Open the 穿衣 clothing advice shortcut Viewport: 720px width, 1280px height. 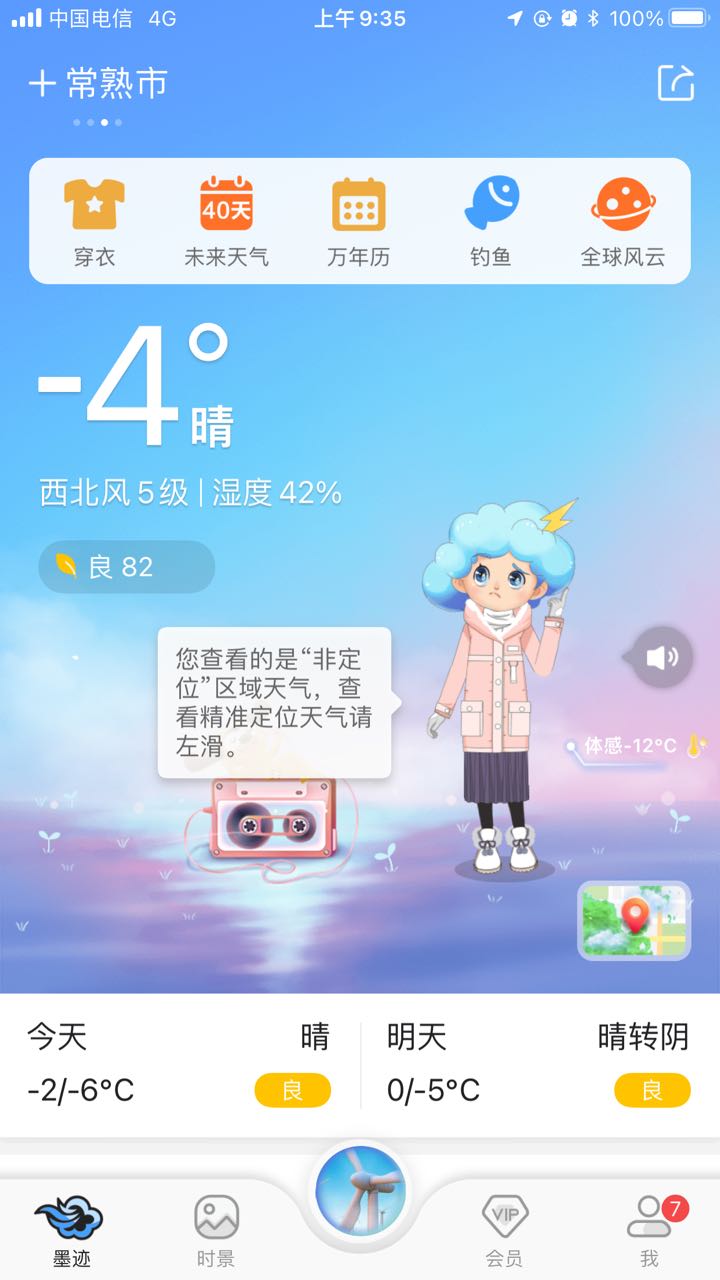click(x=95, y=222)
